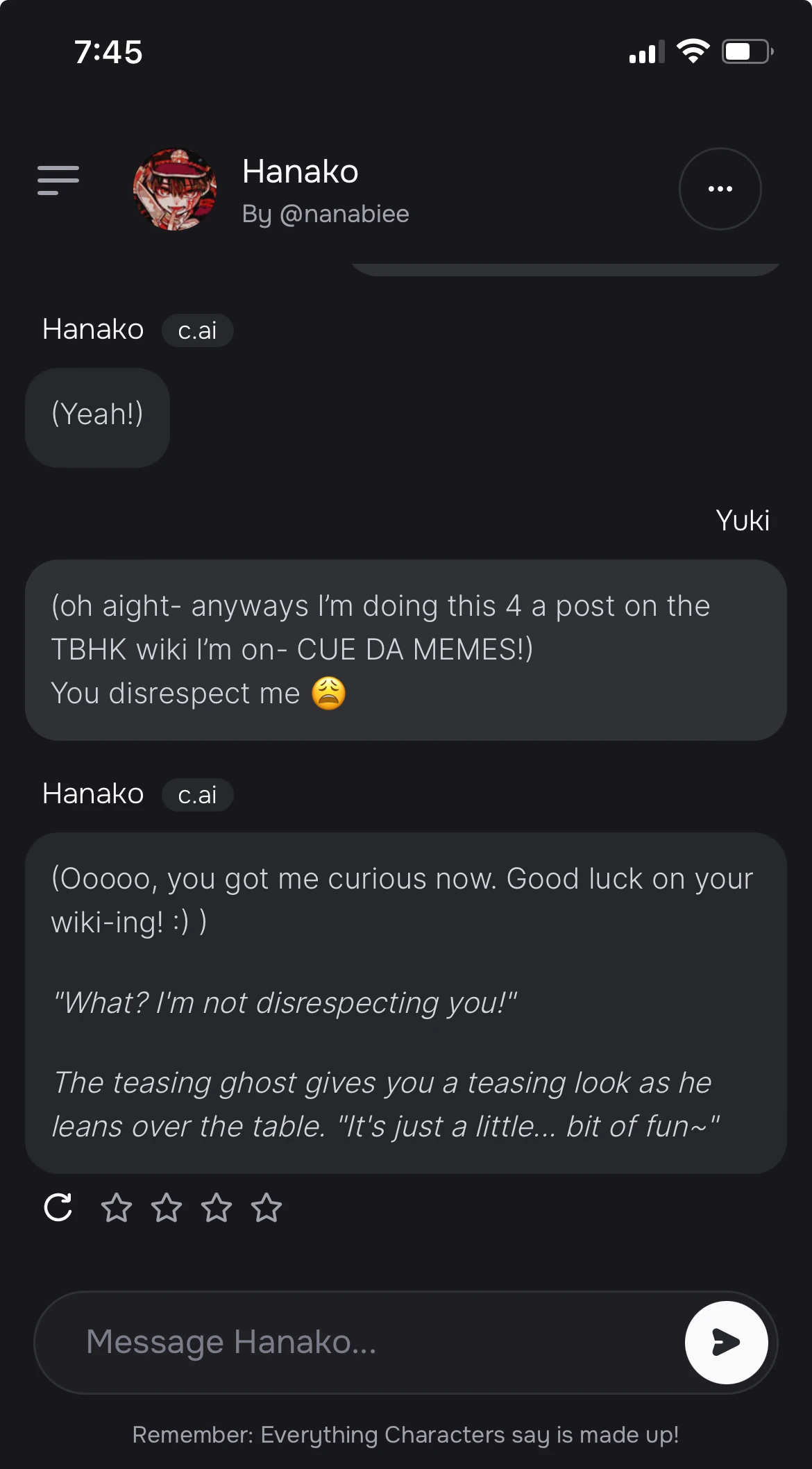Viewport: 812px width, 1469px height.
Task: Rate the reply one star
Action: (x=117, y=1208)
